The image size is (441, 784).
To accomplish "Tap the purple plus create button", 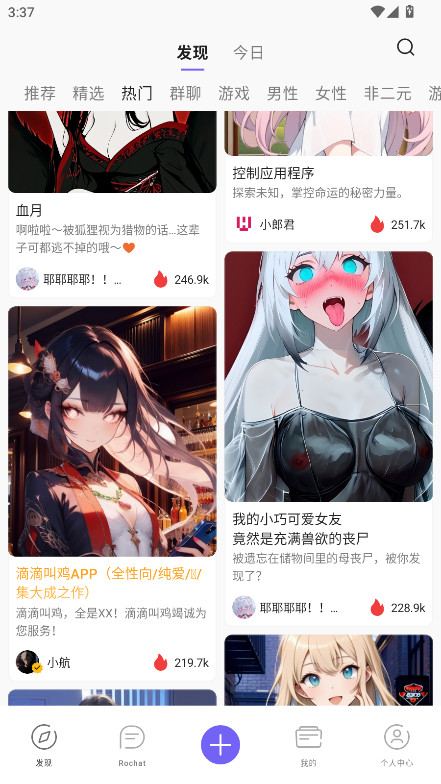I will (x=220, y=744).
